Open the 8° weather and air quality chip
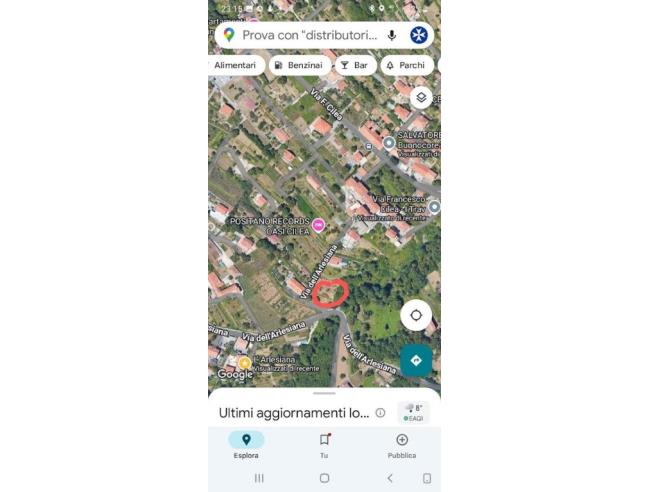The width and height of the screenshot is (648, 492). coord(413,412)
